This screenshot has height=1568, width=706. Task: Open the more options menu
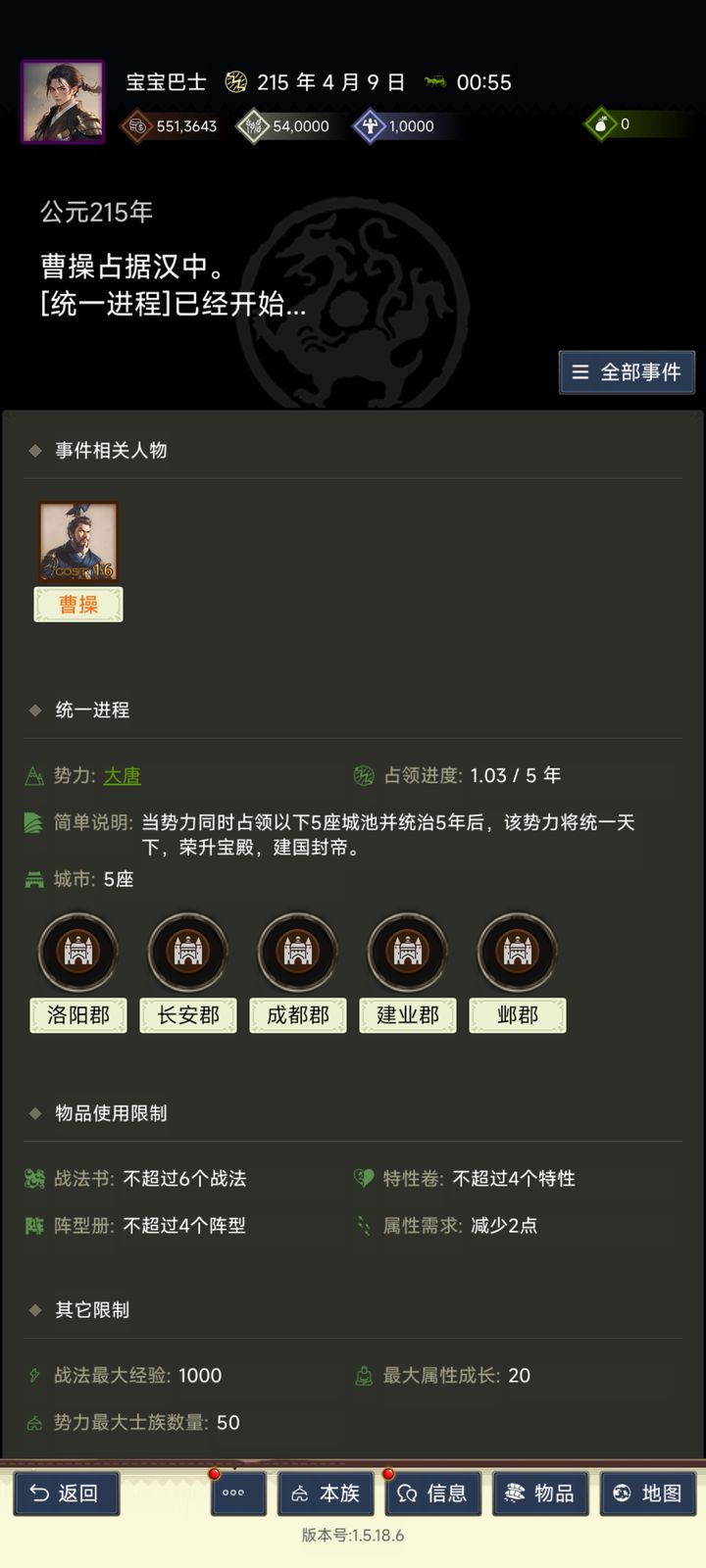(x=233, y=1494)
